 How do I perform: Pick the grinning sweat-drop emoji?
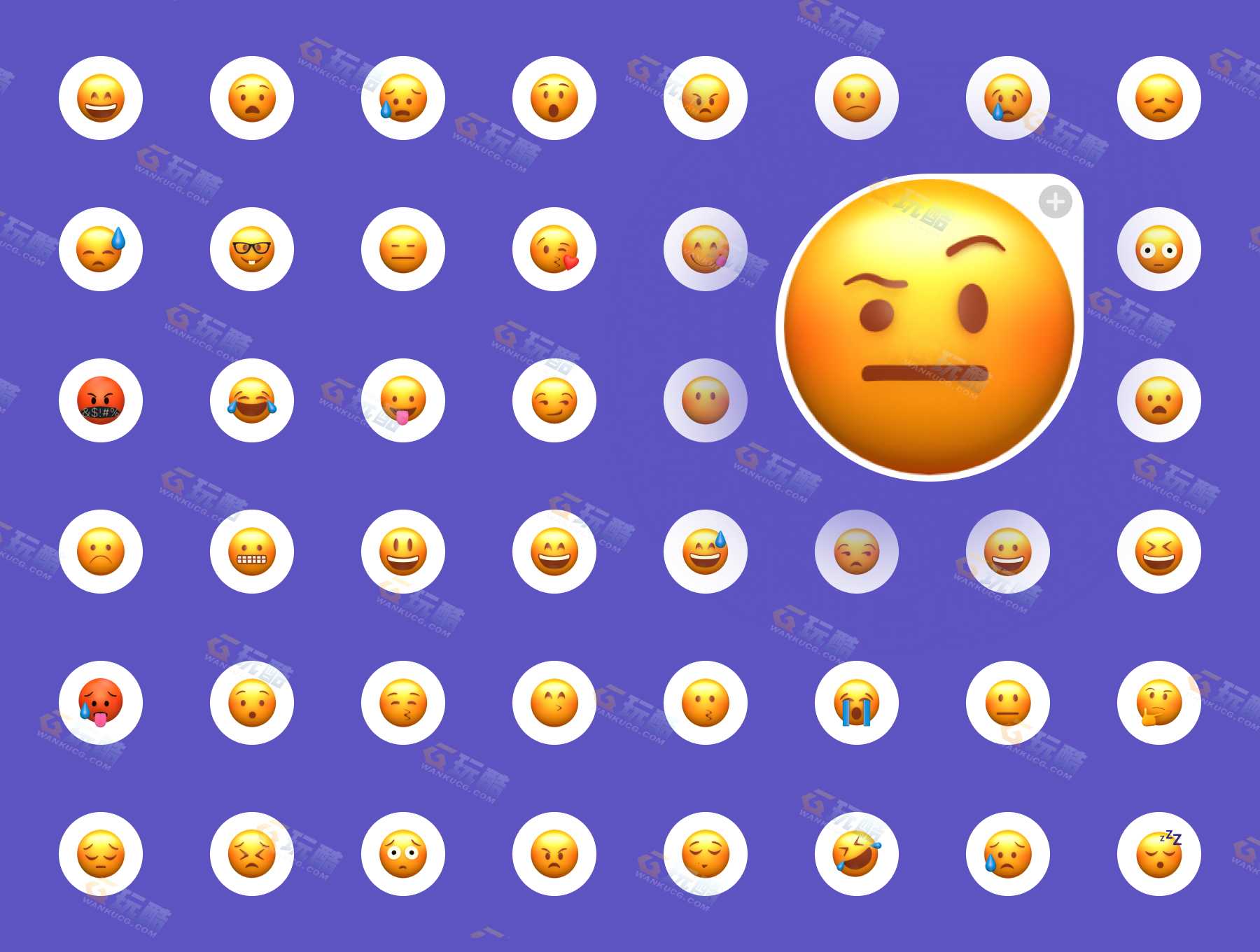coord(706,552)
